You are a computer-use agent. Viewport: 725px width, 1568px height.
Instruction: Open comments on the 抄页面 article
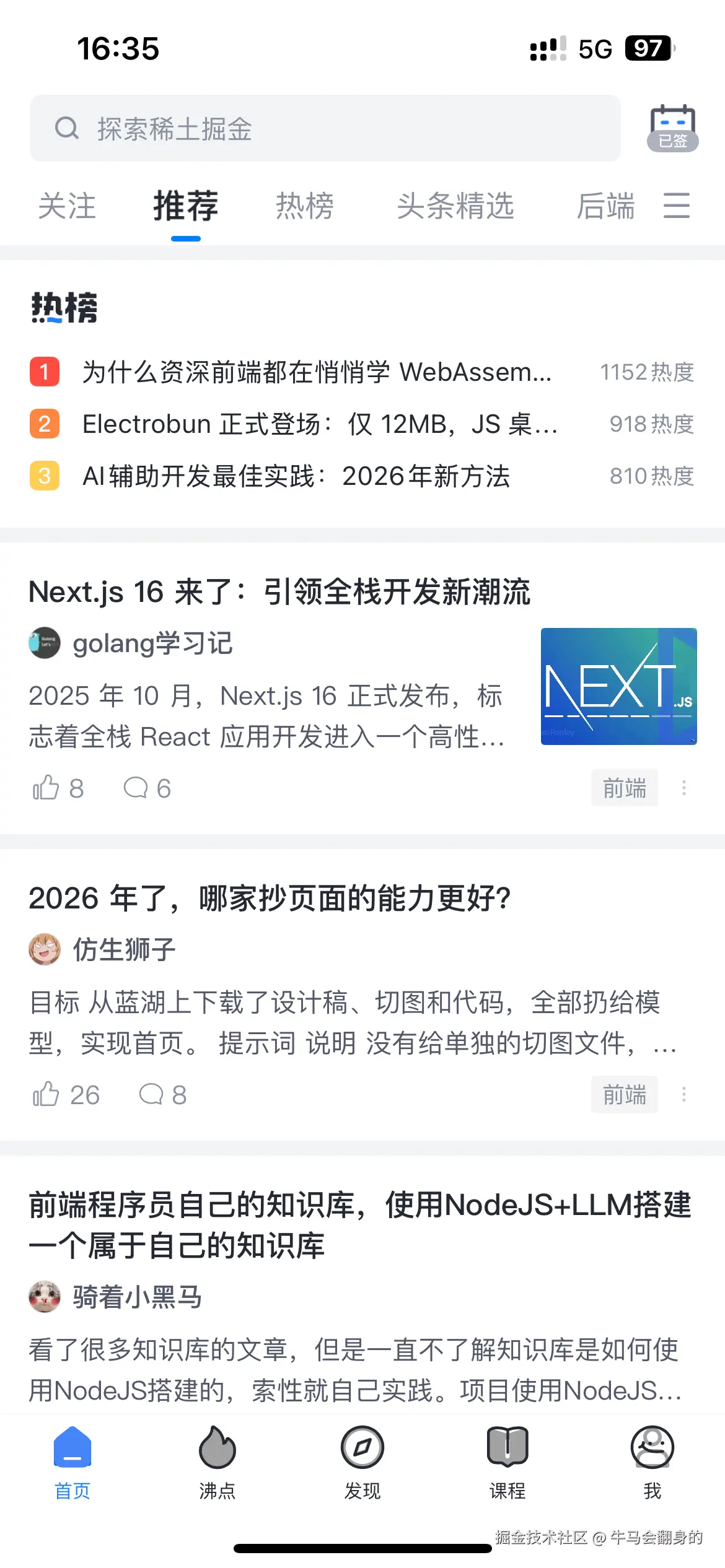151,1094
